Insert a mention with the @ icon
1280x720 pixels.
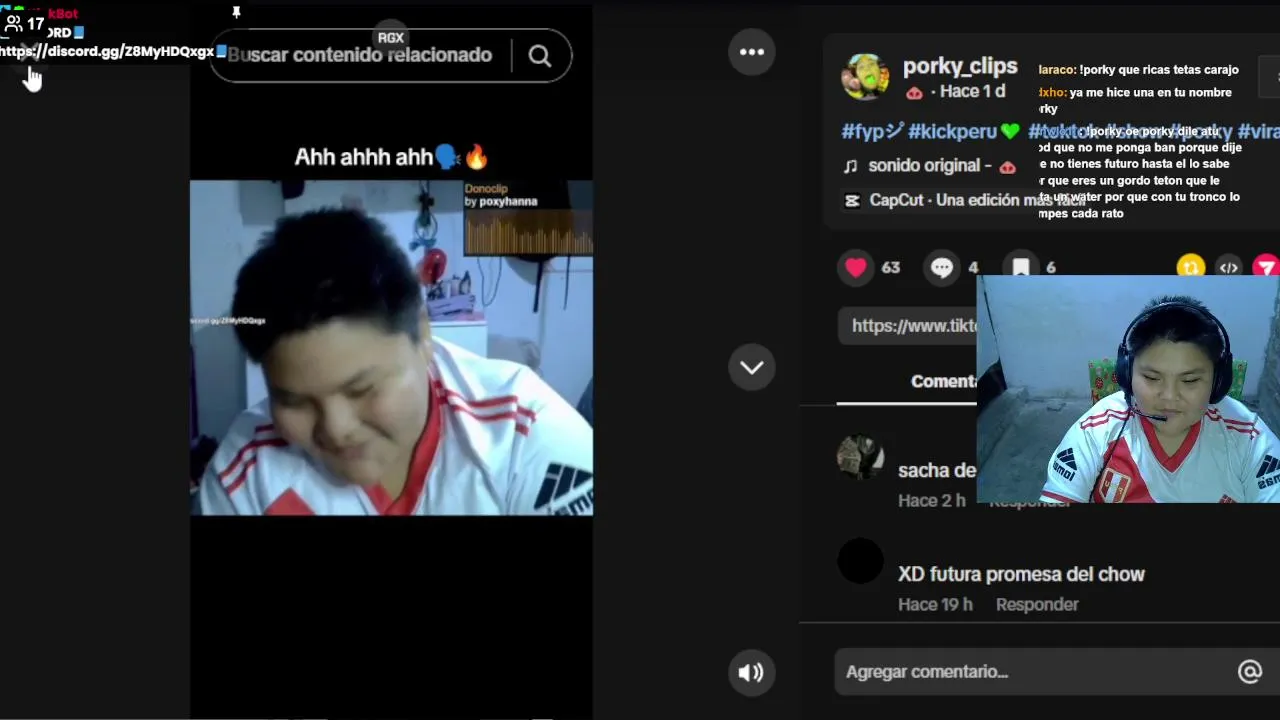[x=1250, y=672]
